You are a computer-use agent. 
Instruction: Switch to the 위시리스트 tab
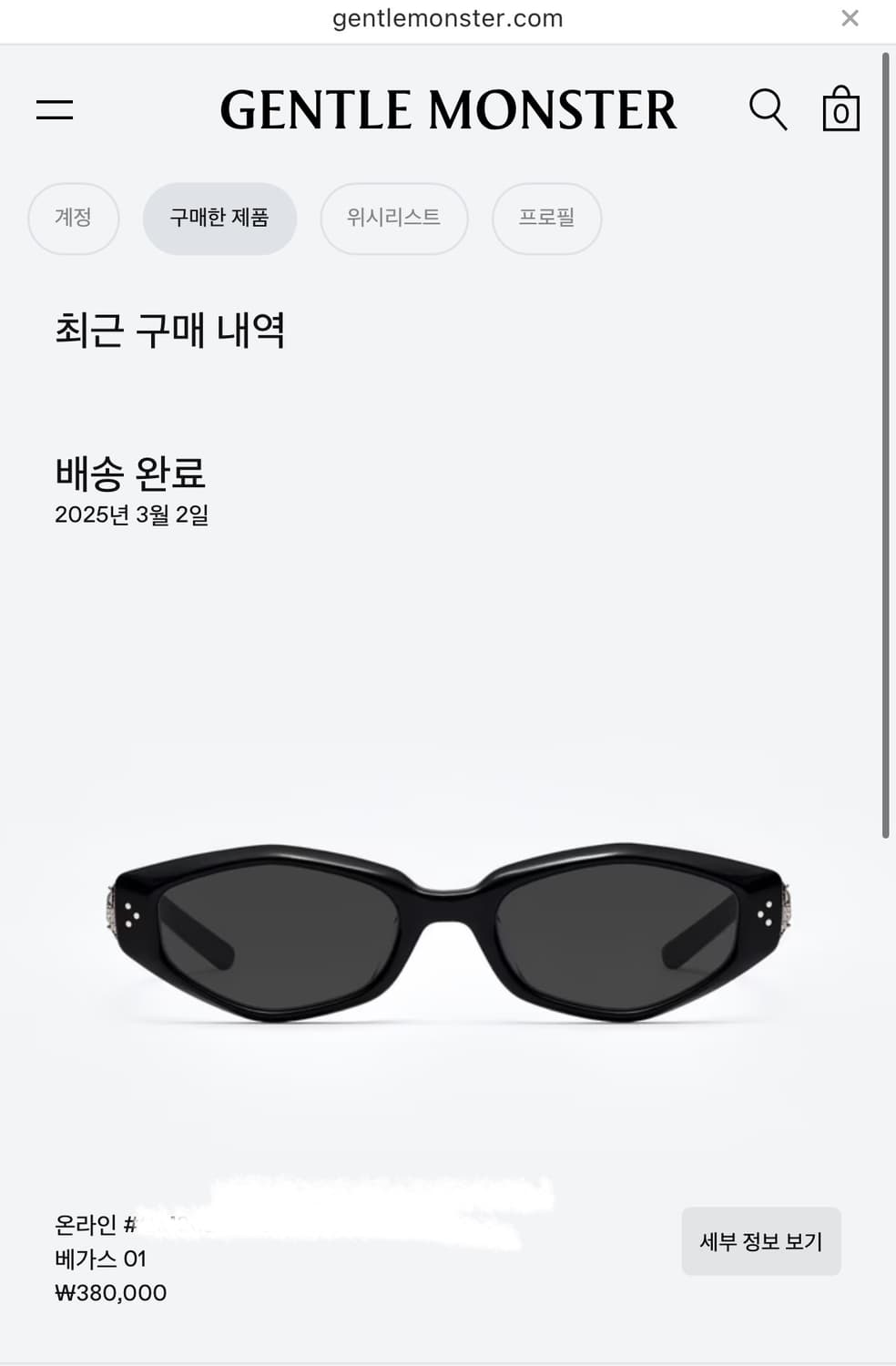[393, 218]
